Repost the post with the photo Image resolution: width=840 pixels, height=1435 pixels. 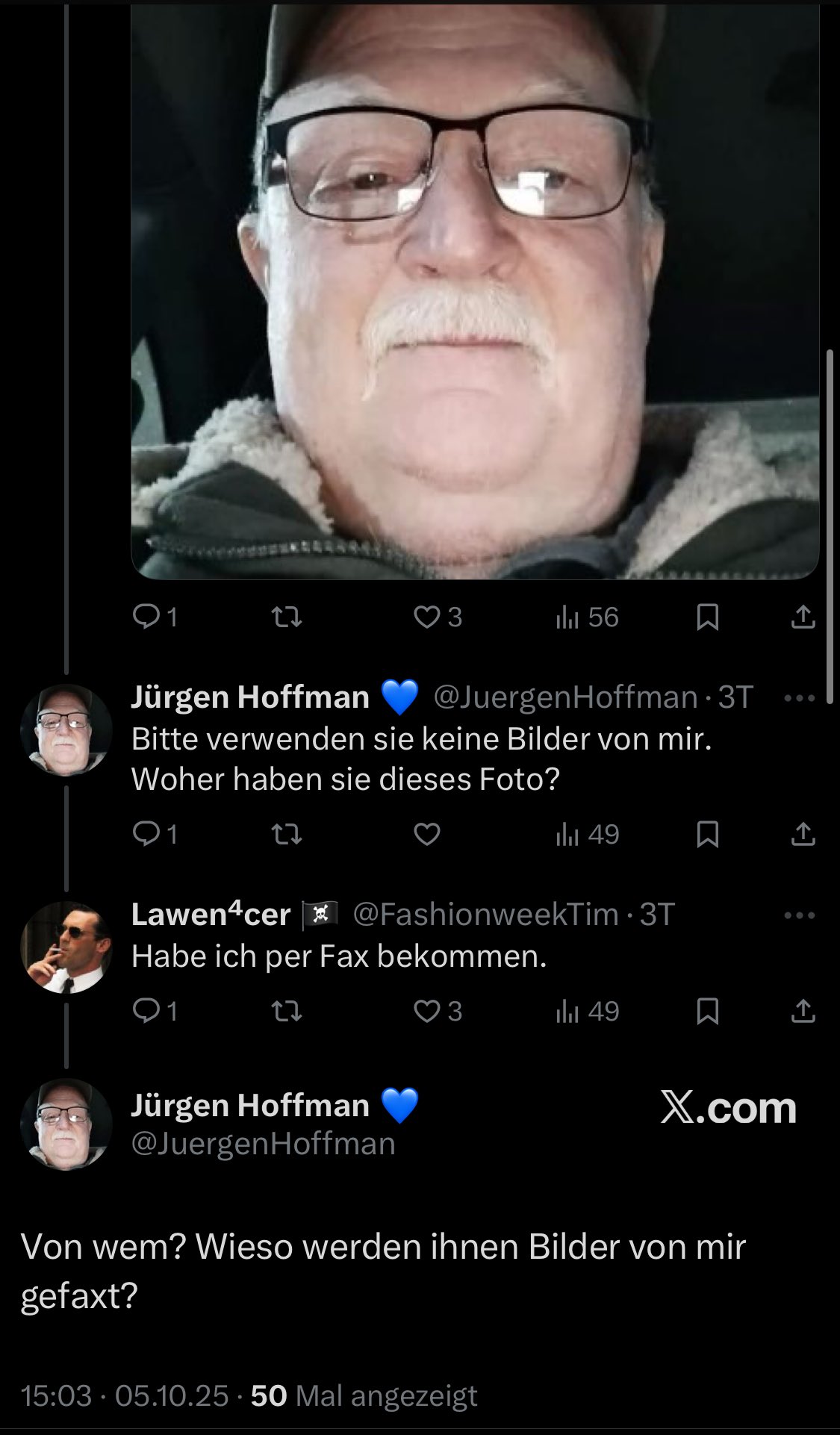286,617
